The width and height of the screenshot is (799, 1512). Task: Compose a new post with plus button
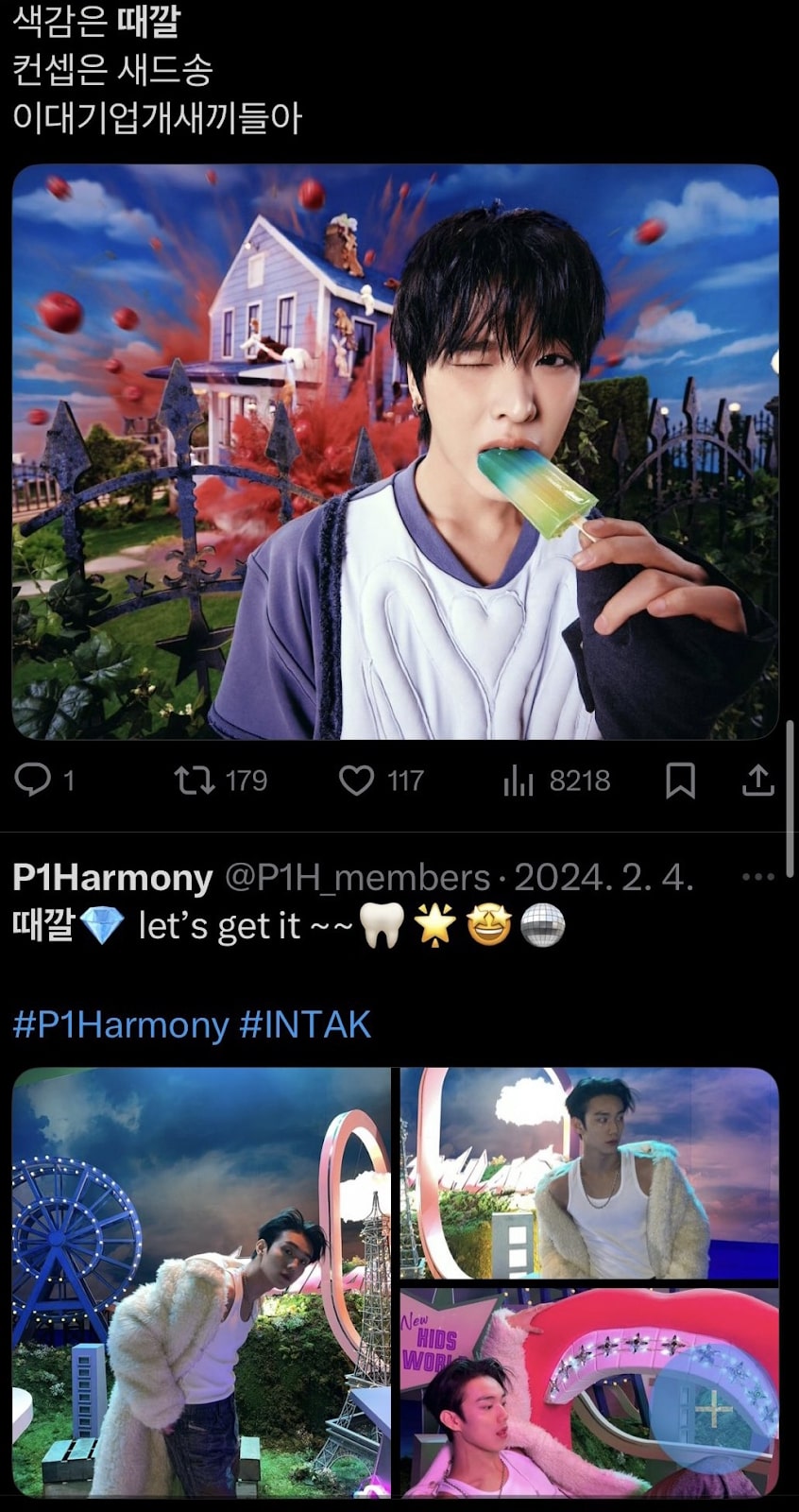714,1413
